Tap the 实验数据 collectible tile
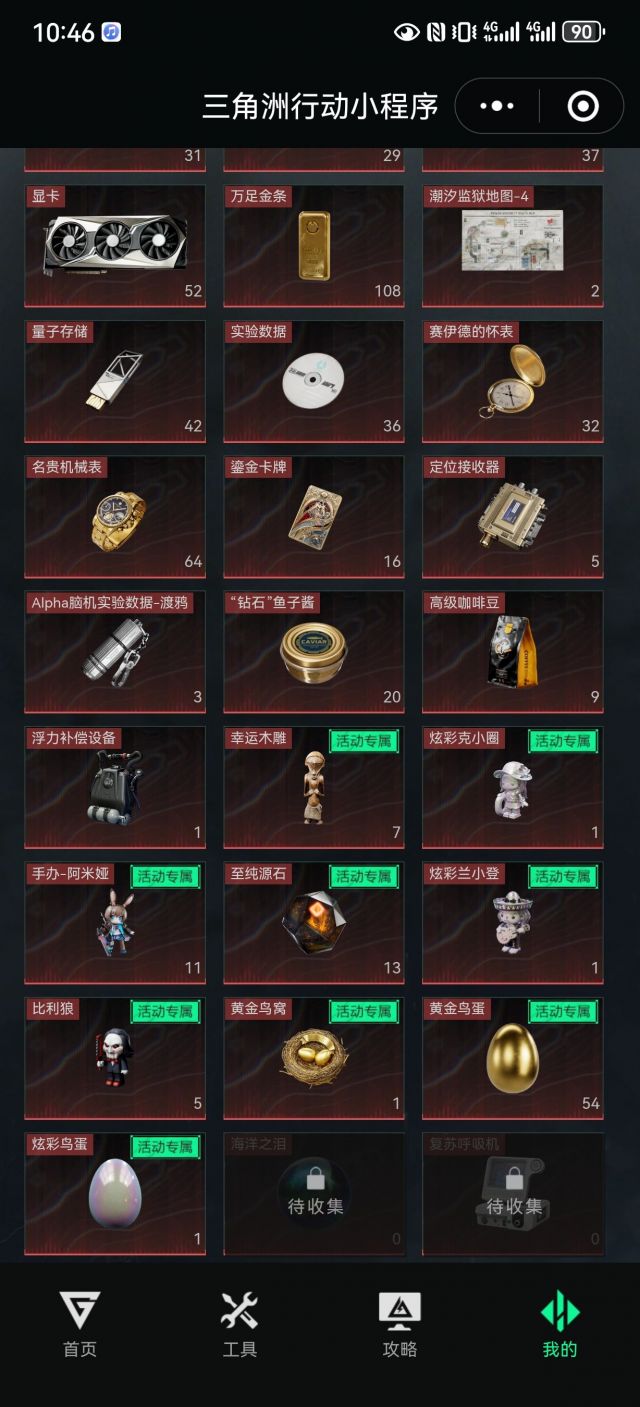This screenshot has width=640, height=1407. tap(314, 381)
